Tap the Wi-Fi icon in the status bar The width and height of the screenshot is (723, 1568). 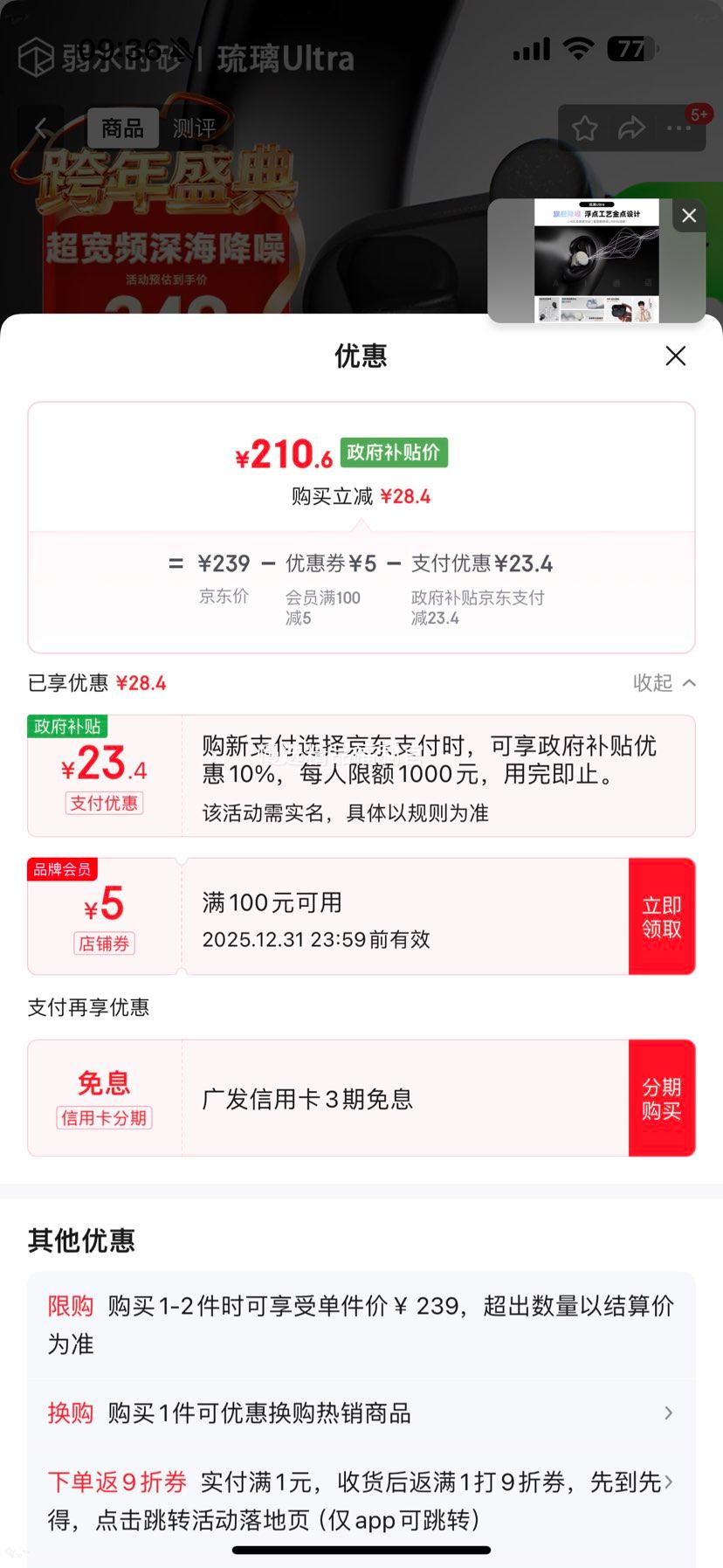pyautogui.click(x=577, y=49)
